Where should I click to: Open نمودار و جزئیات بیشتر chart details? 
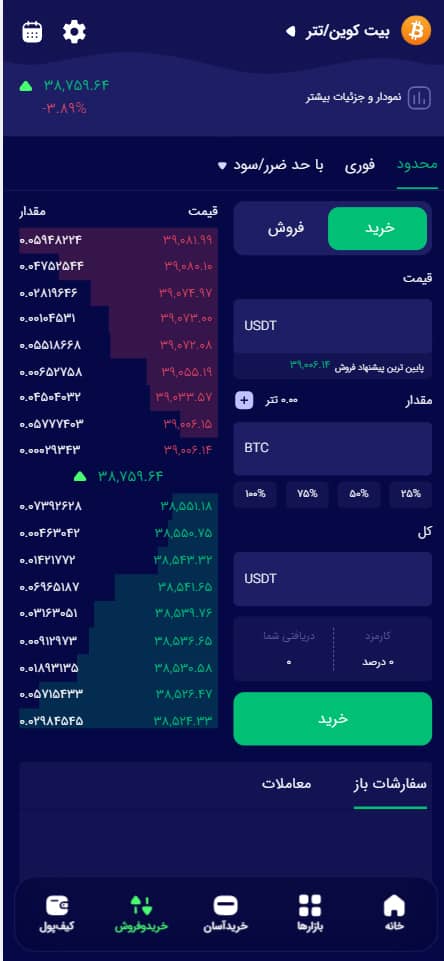click(x=369, y=97)
